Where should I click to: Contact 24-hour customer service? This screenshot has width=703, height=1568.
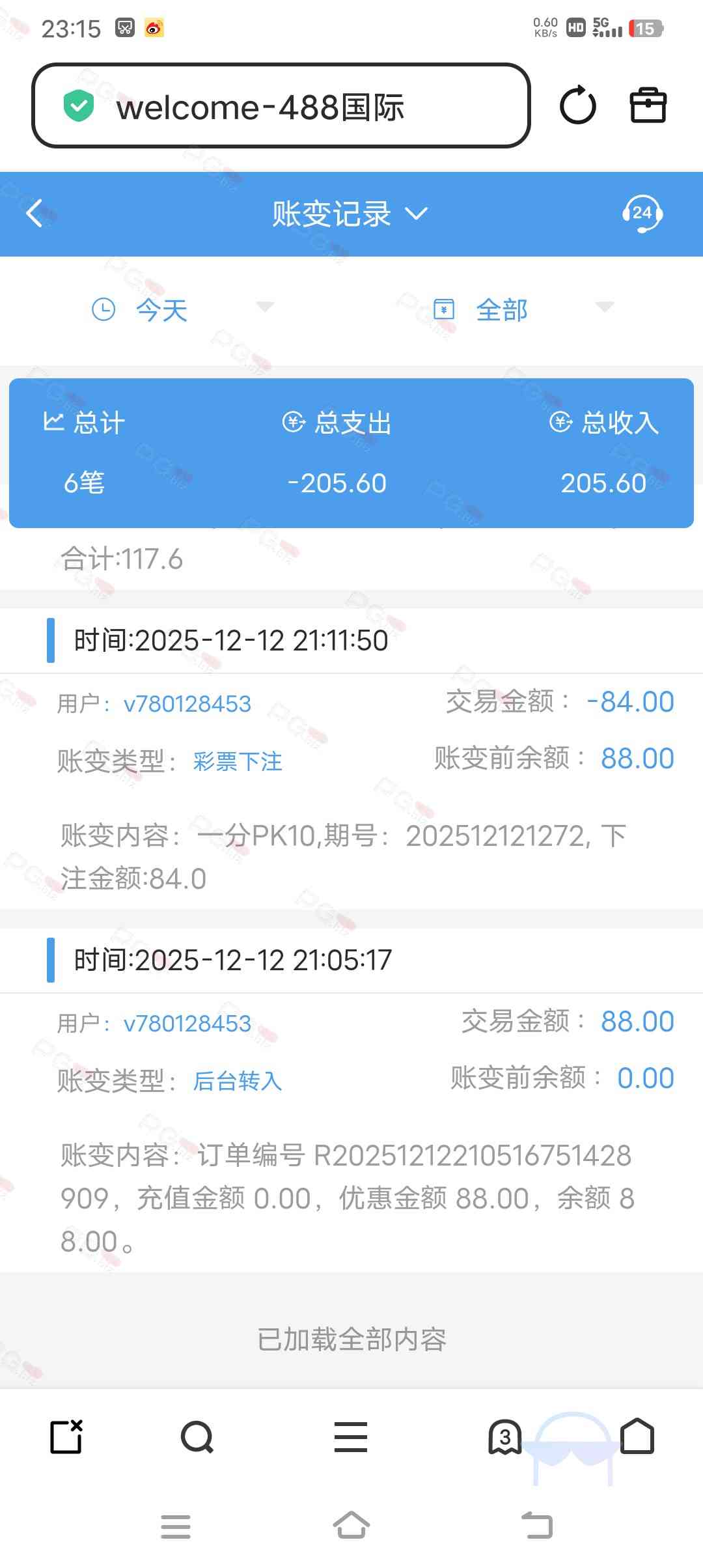coord(642,214)
